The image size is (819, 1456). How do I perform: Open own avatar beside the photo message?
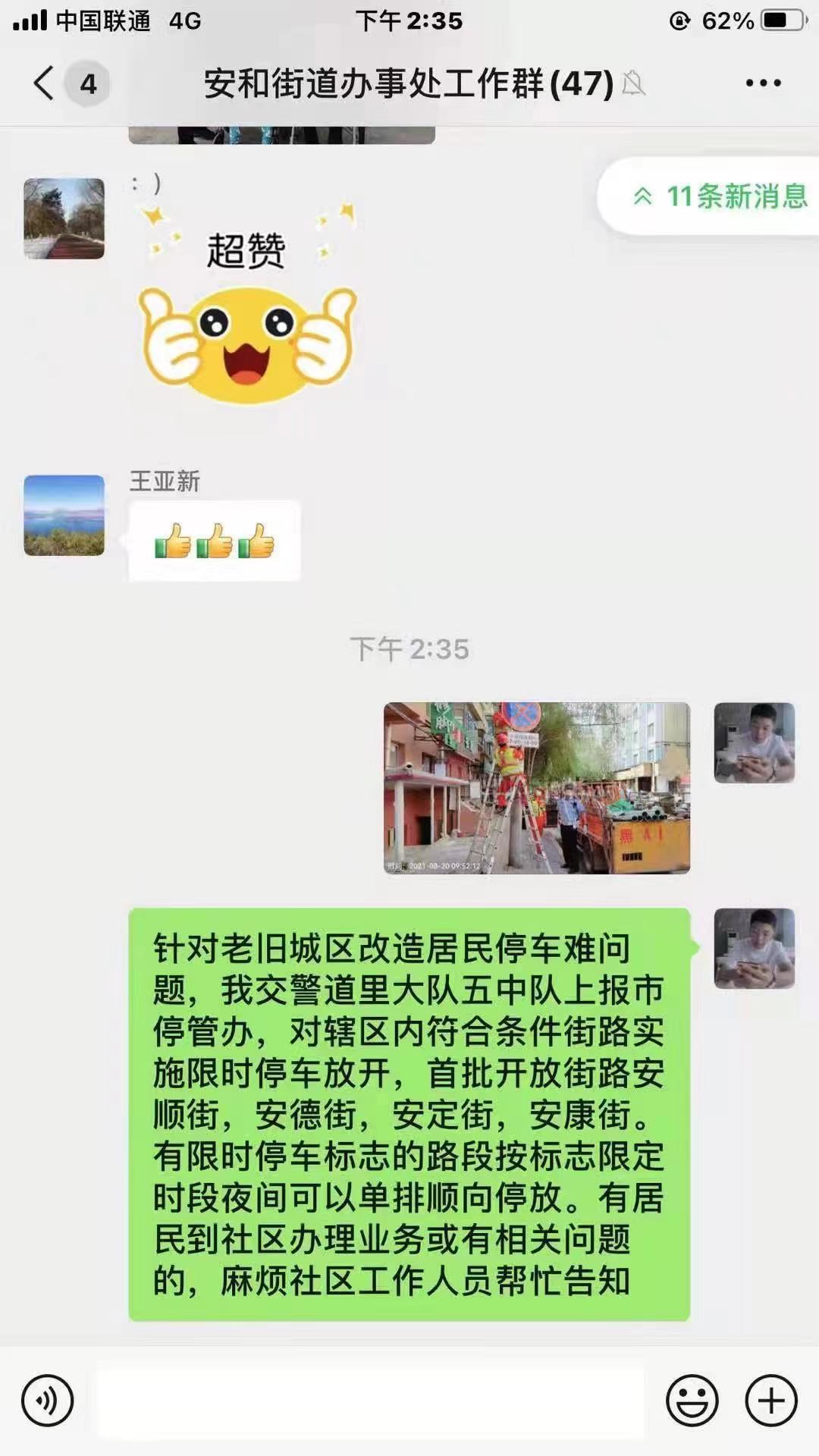click(x=754, y=742)
